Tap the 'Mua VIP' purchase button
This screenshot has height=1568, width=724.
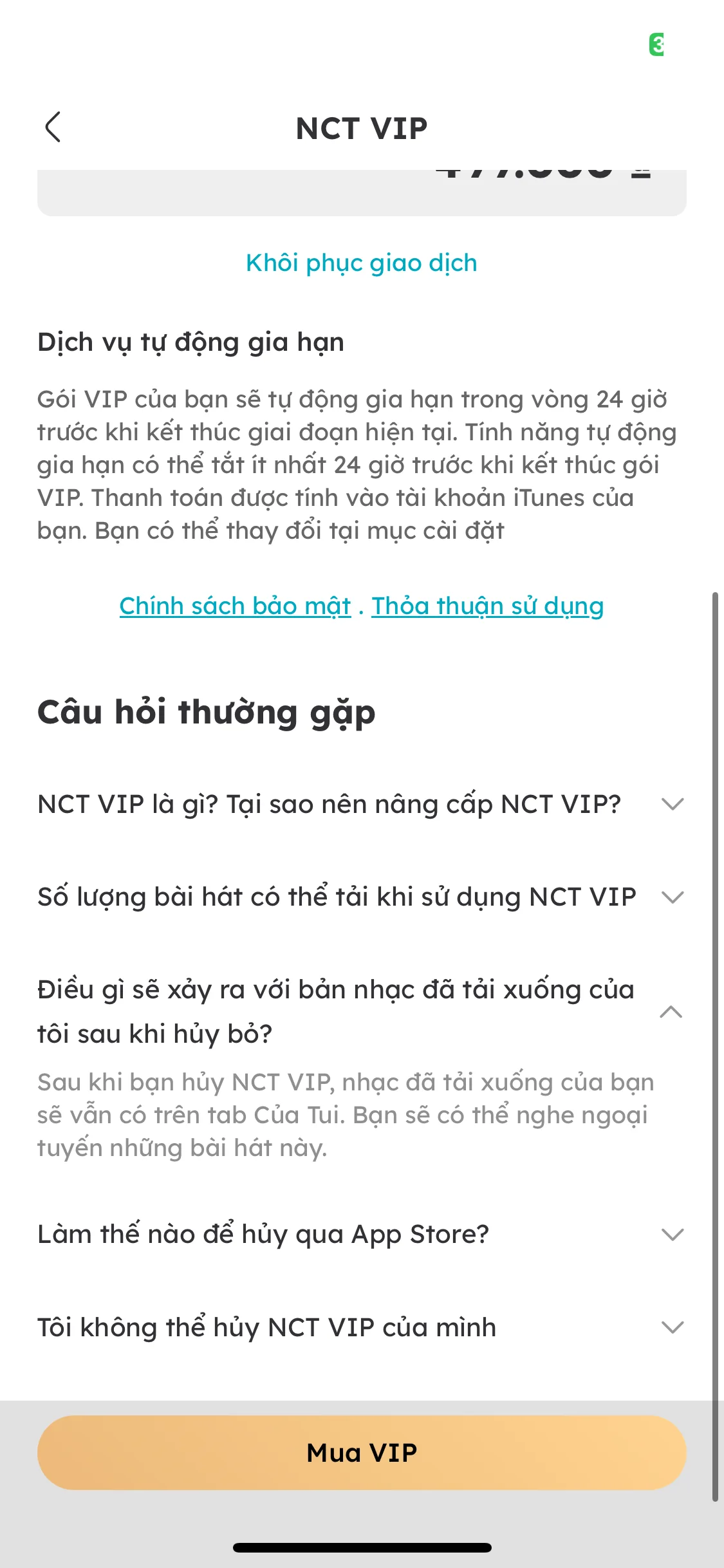coord(362,1451)
